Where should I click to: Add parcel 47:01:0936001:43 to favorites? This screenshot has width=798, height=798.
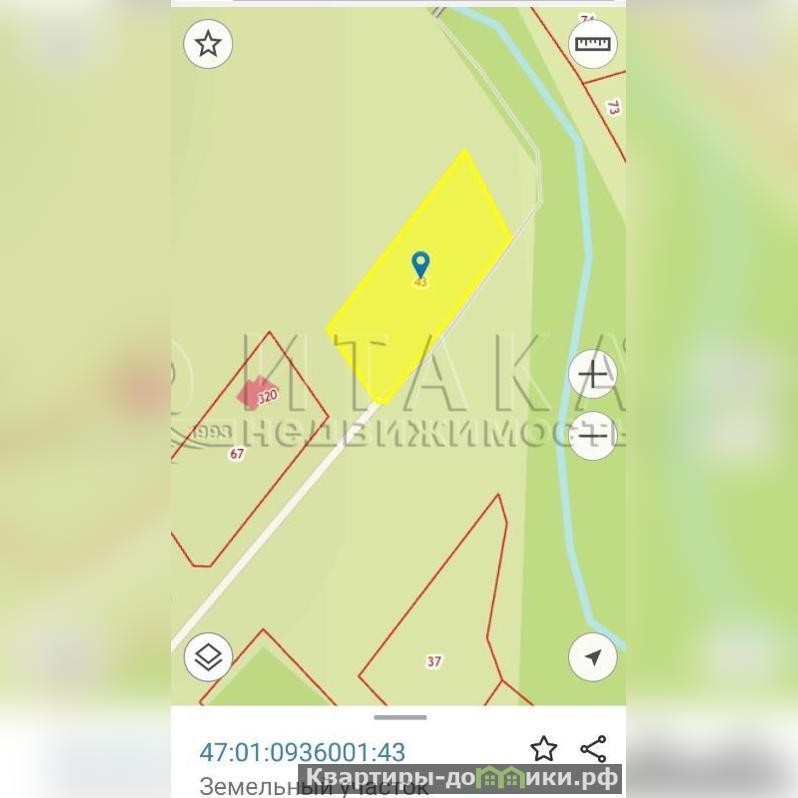[543, 749]
